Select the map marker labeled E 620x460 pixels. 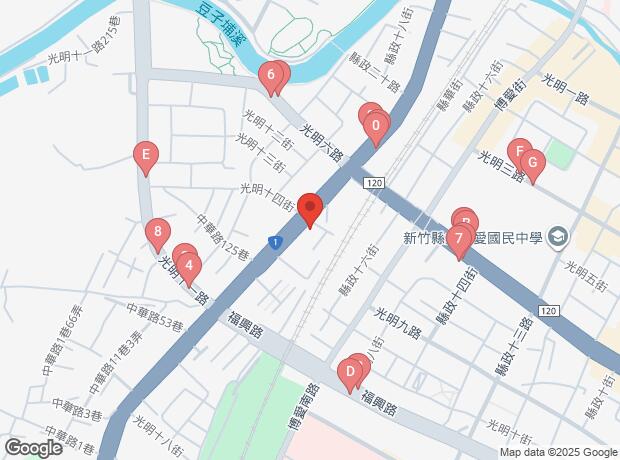(x=146, y=155)
